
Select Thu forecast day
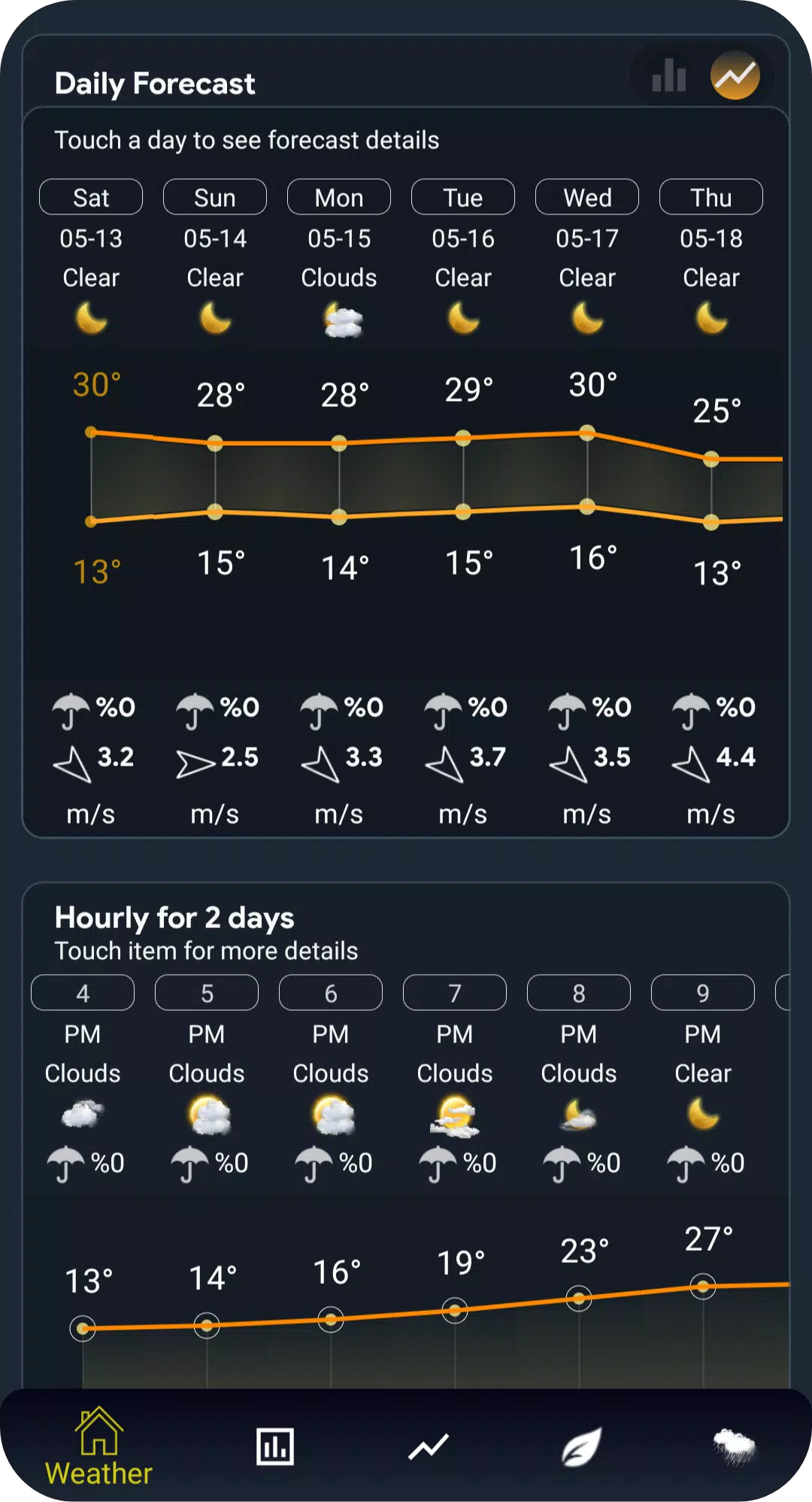(711, 197)
